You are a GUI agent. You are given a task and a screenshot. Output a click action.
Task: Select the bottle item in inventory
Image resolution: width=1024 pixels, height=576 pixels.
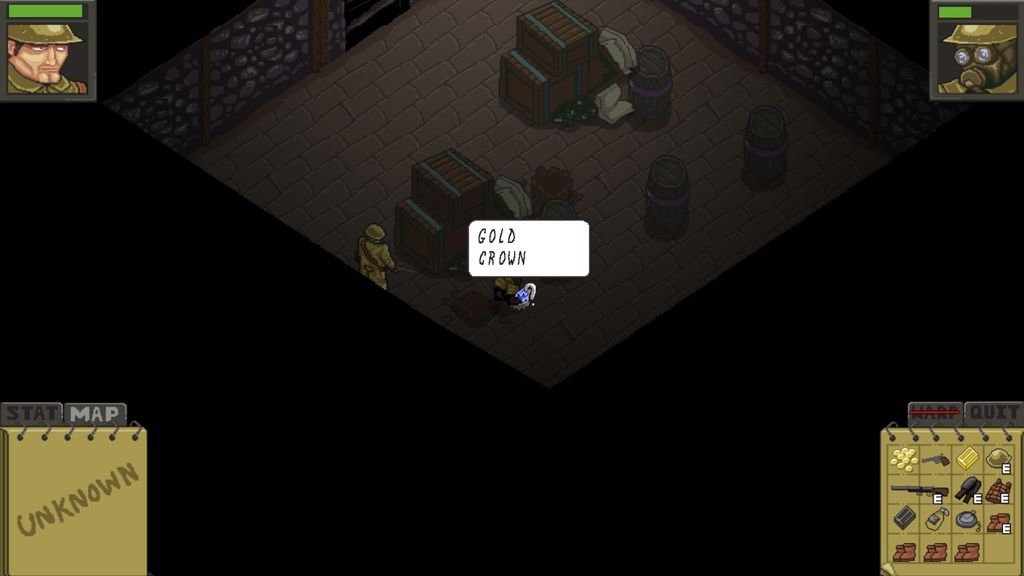[936, 519]
